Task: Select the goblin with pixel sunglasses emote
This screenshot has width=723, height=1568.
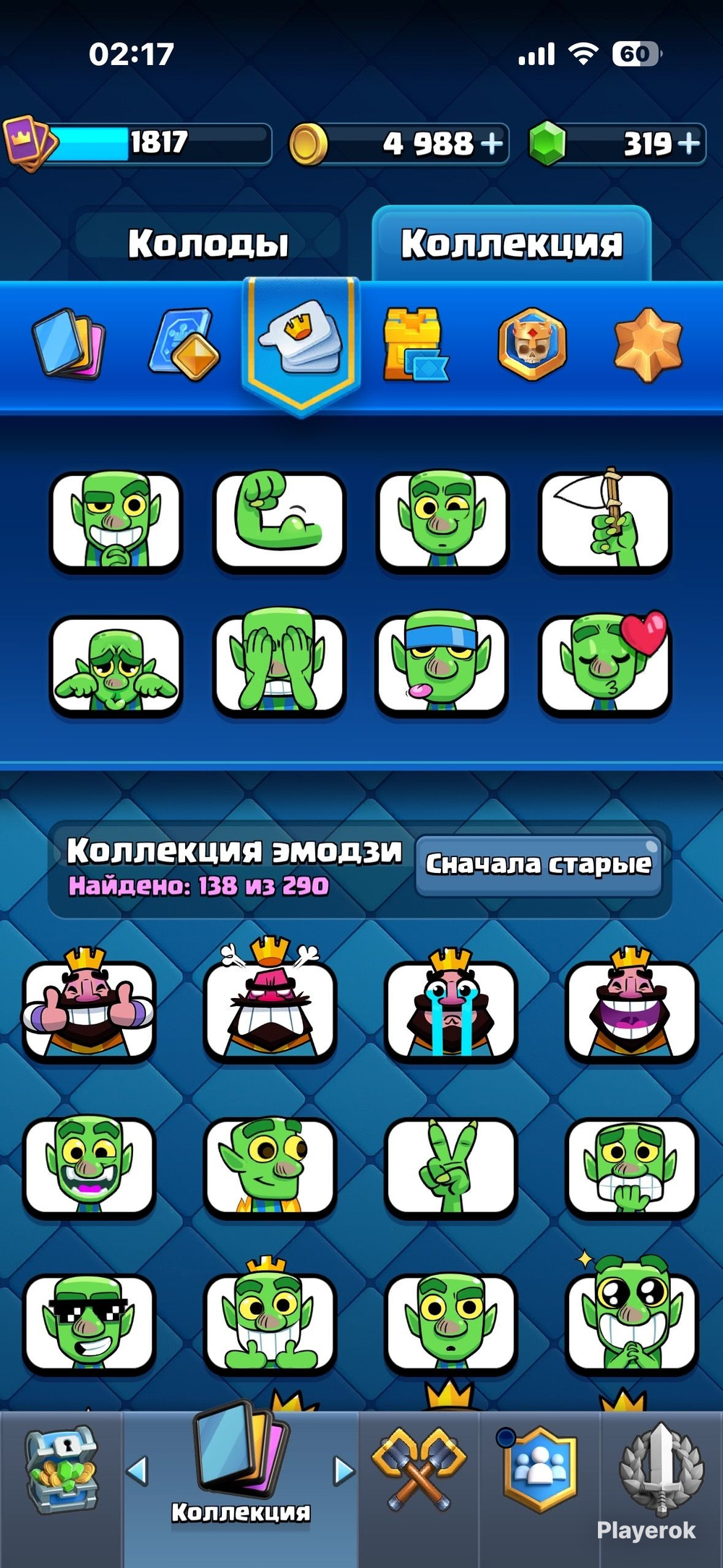Action: click(88, 1324)
